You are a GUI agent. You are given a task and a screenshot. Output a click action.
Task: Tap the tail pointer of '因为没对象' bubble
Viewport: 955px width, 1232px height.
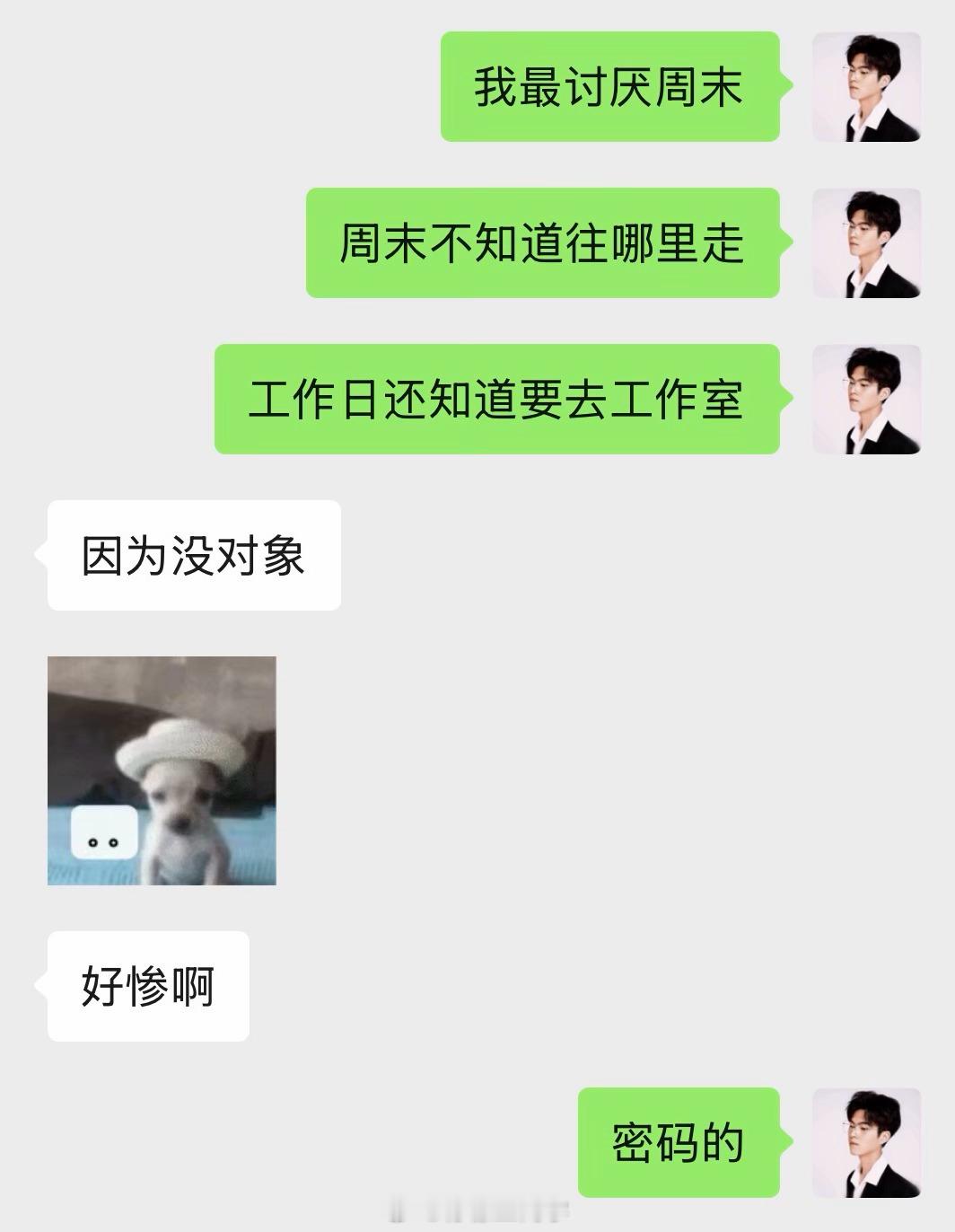tap(40, 554)
